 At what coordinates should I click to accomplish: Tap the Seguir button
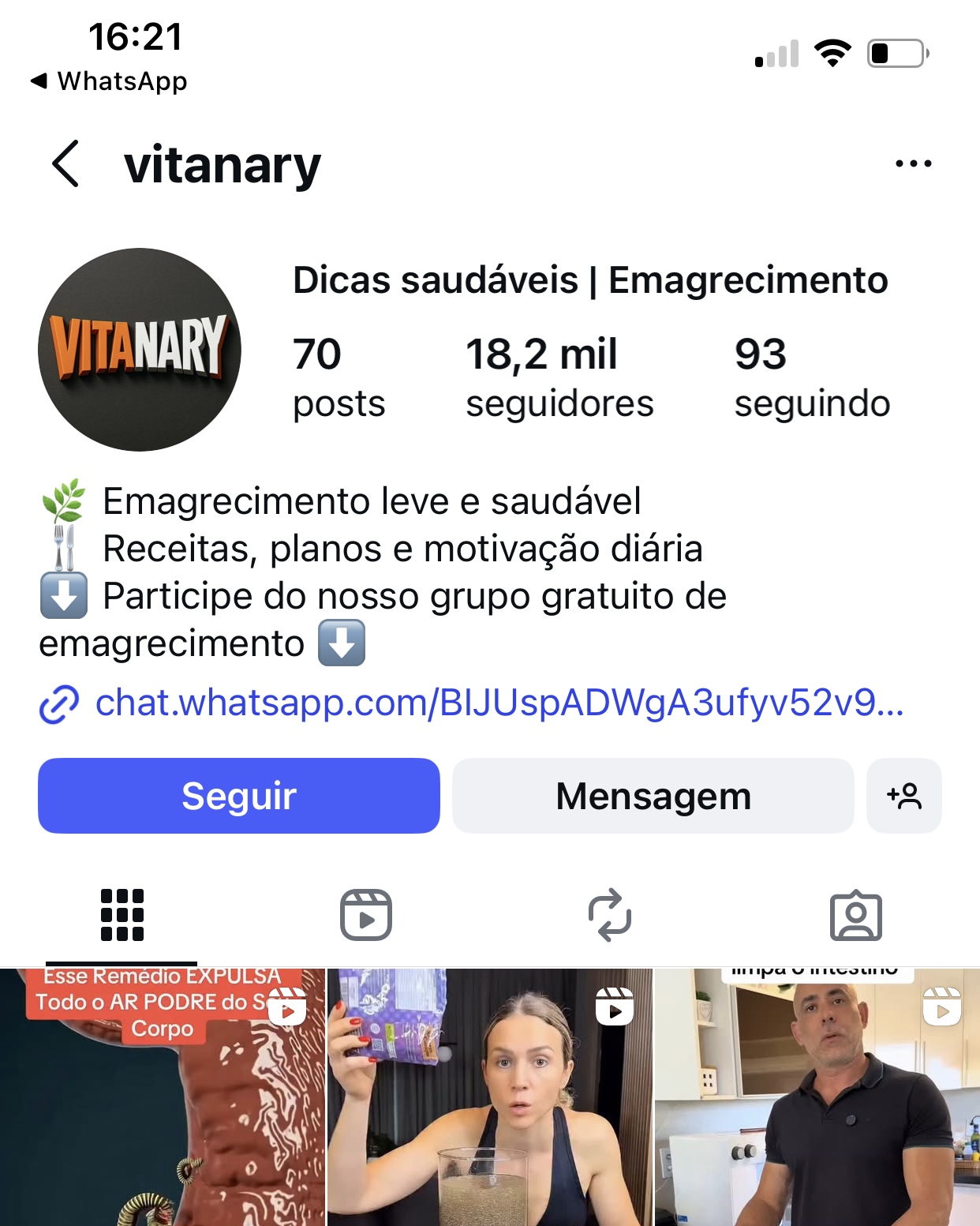tap(238, 796)
